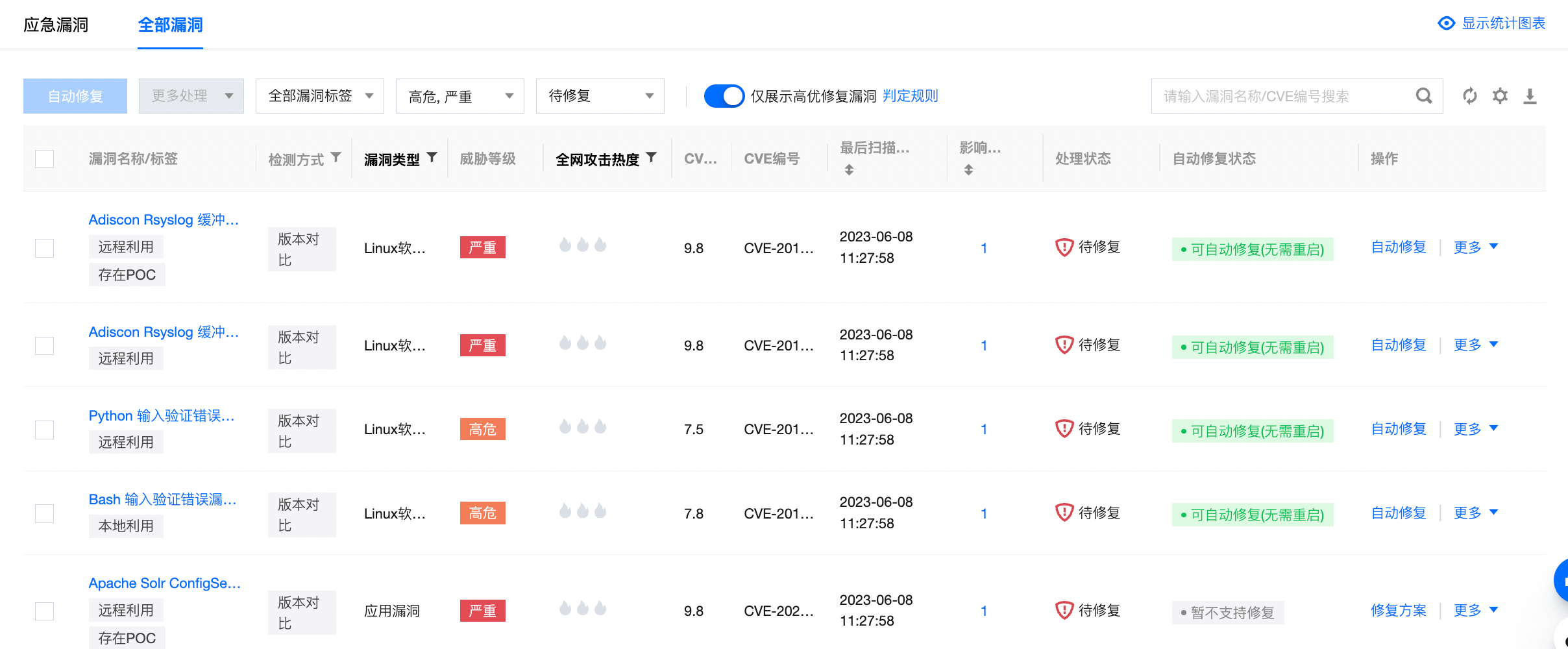Tap the download icon
The image size is (1568, 649).
(x=1530, y=96)
